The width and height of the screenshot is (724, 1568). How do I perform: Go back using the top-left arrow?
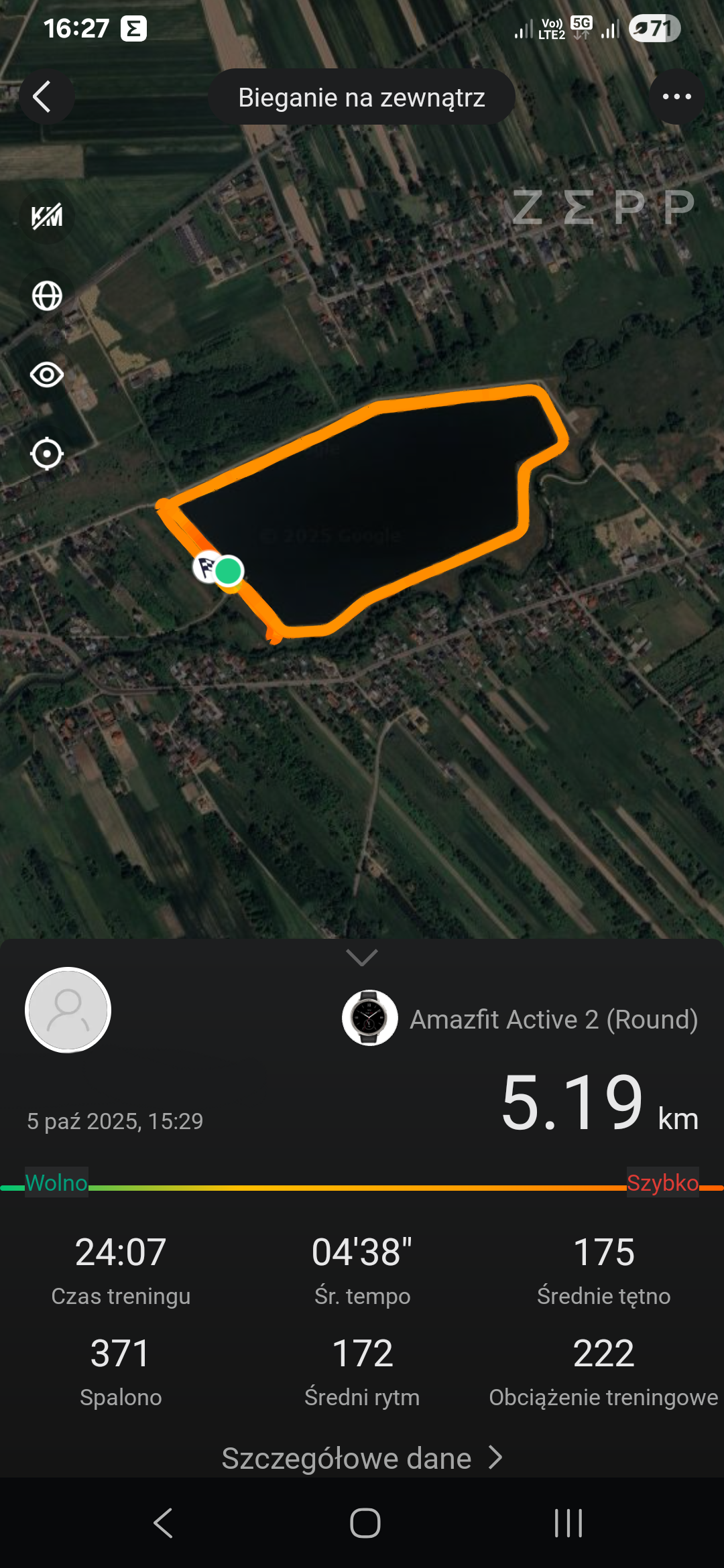tap(44, 97)
